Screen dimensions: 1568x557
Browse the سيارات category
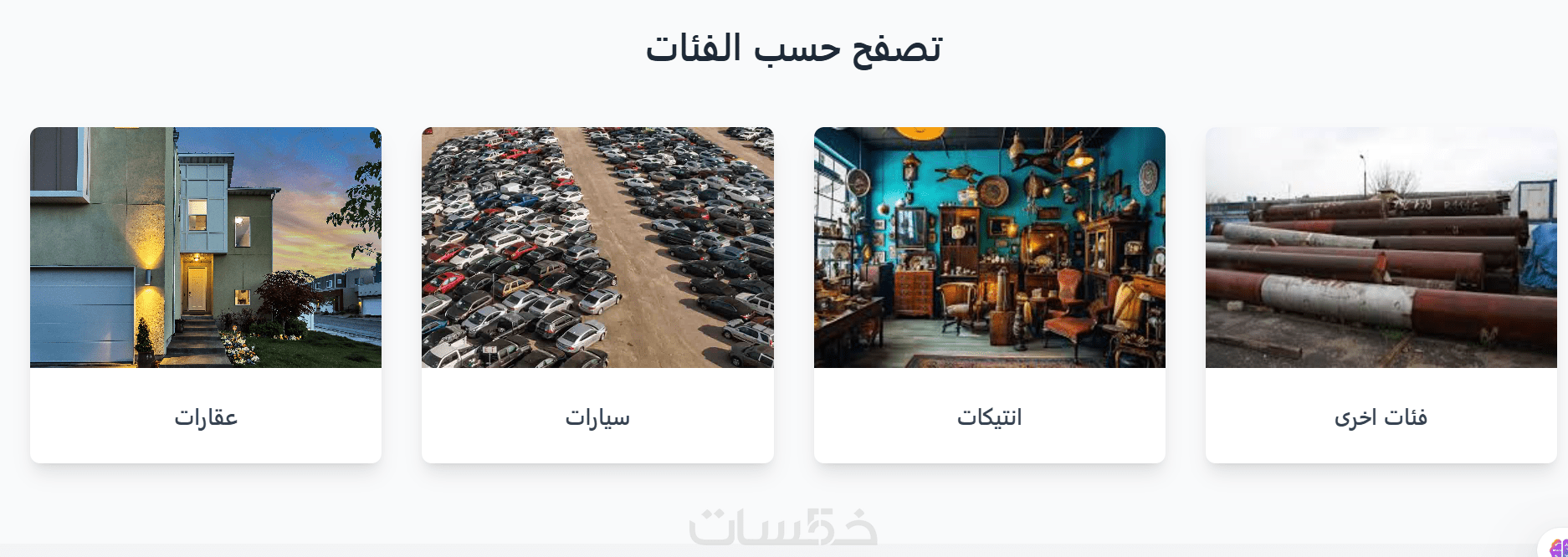[597, 294]
